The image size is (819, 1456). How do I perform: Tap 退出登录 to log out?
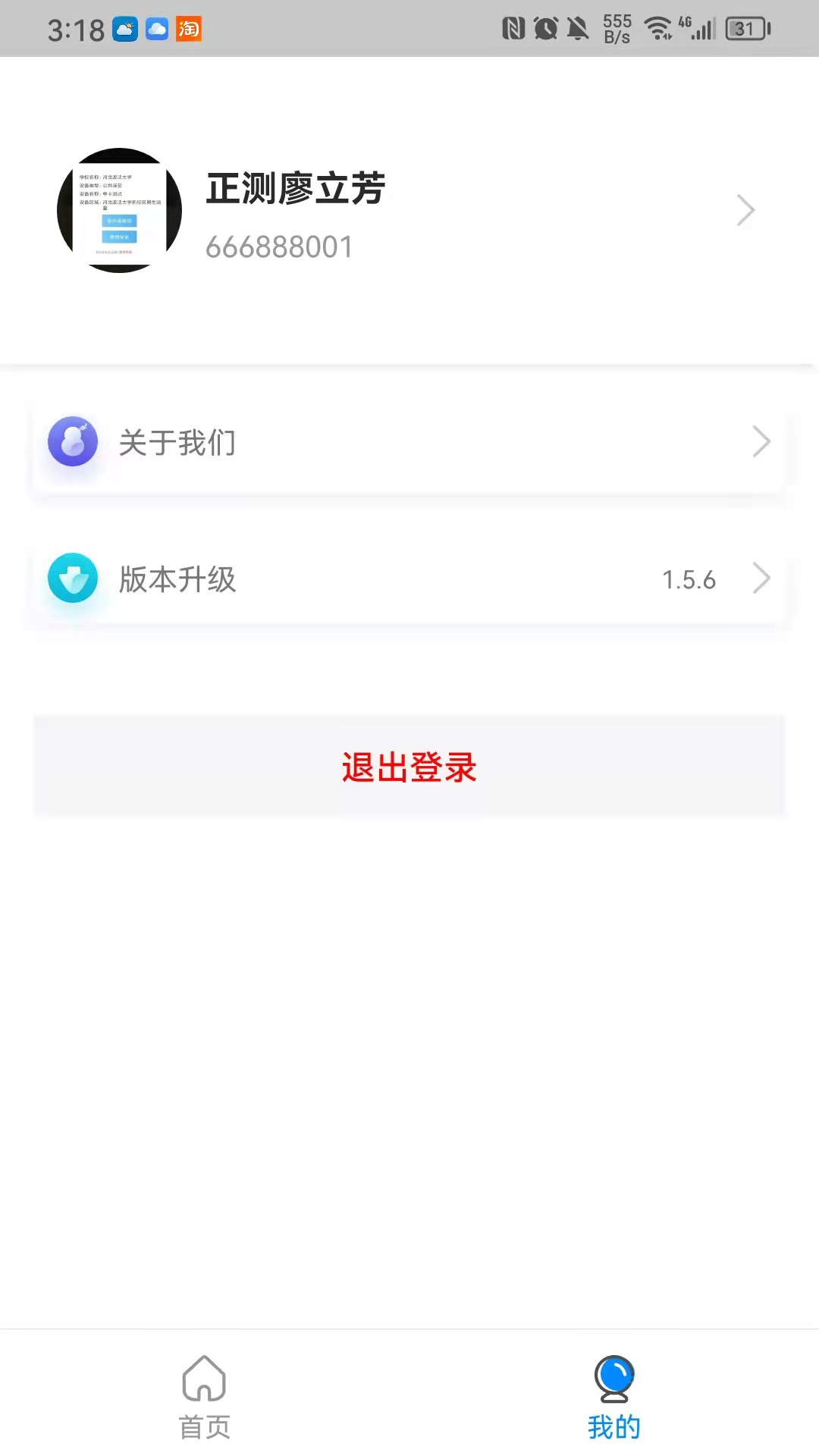[x=409, y=767]
